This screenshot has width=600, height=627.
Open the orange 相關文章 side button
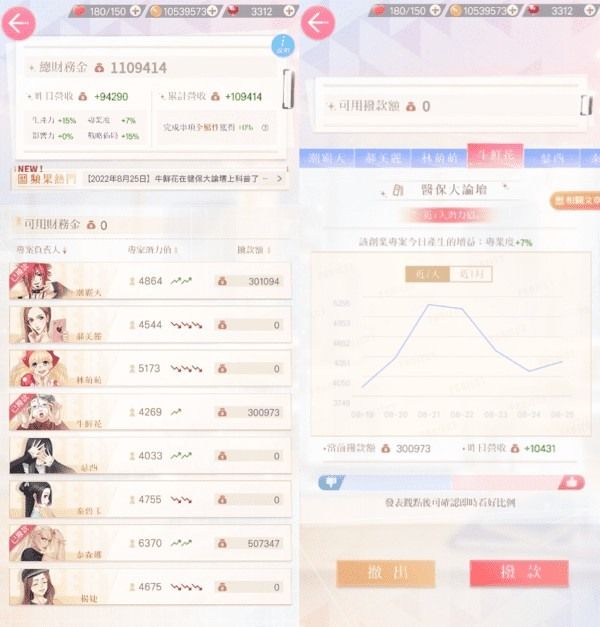point(574,201)
